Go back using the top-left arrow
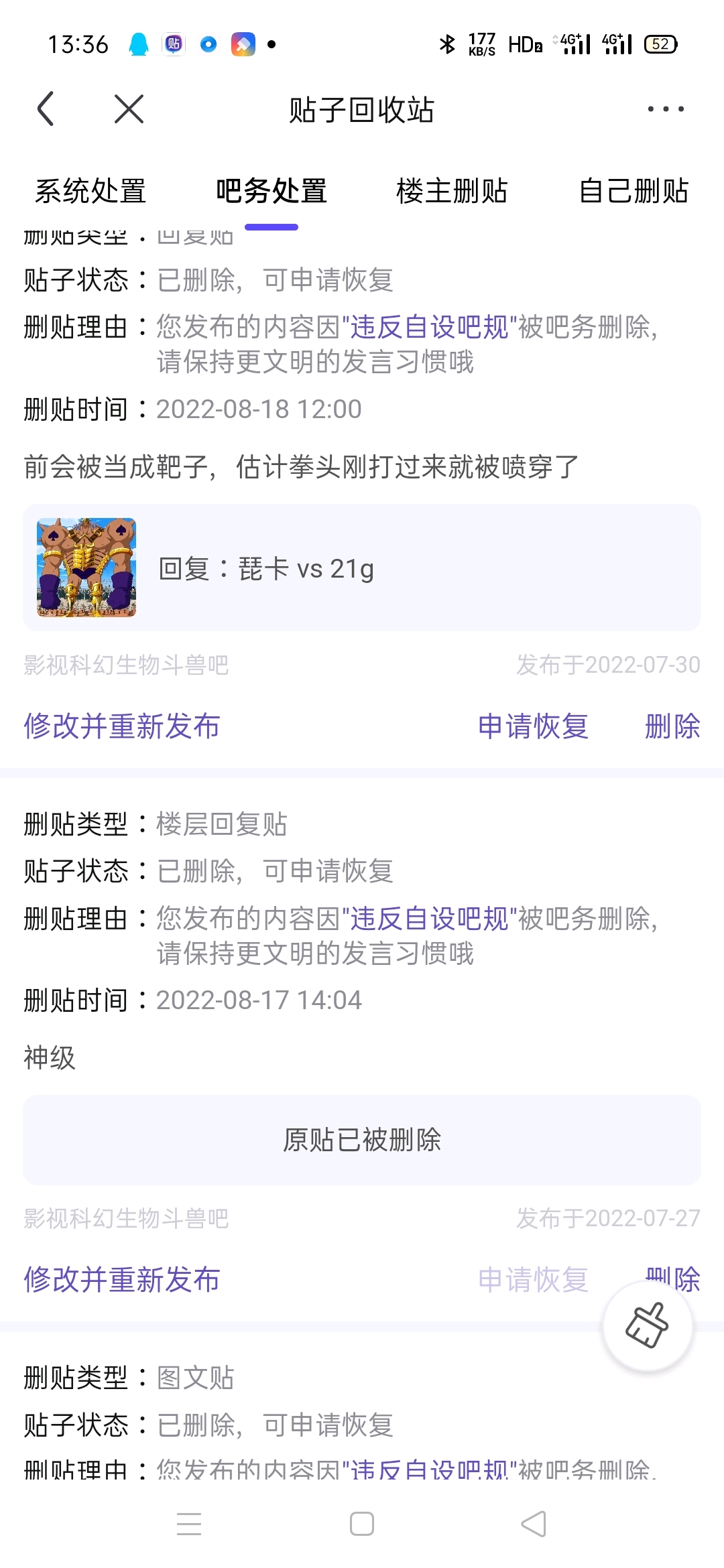724x1568 pixels. [46, 109]
